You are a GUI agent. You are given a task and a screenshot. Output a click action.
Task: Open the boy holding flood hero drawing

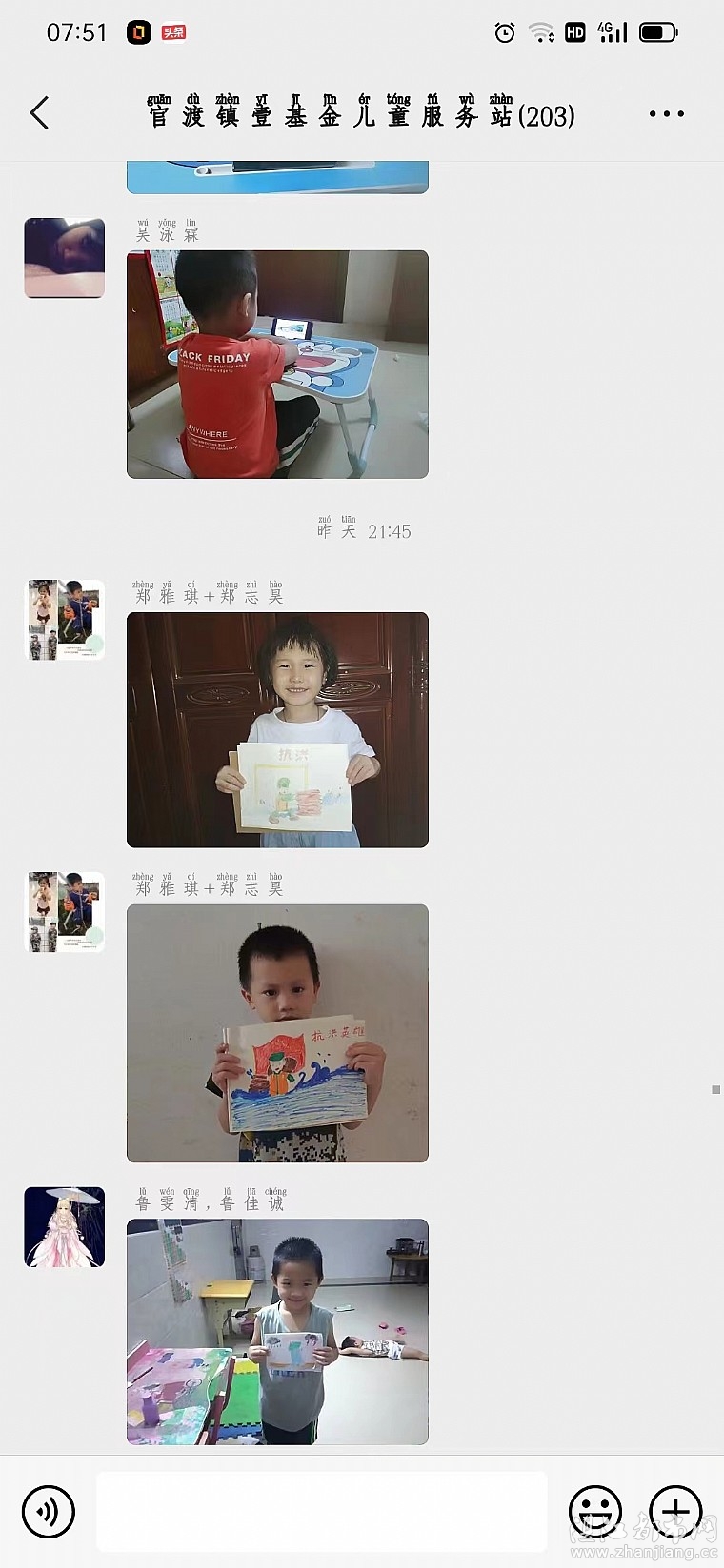[277, 1033]
